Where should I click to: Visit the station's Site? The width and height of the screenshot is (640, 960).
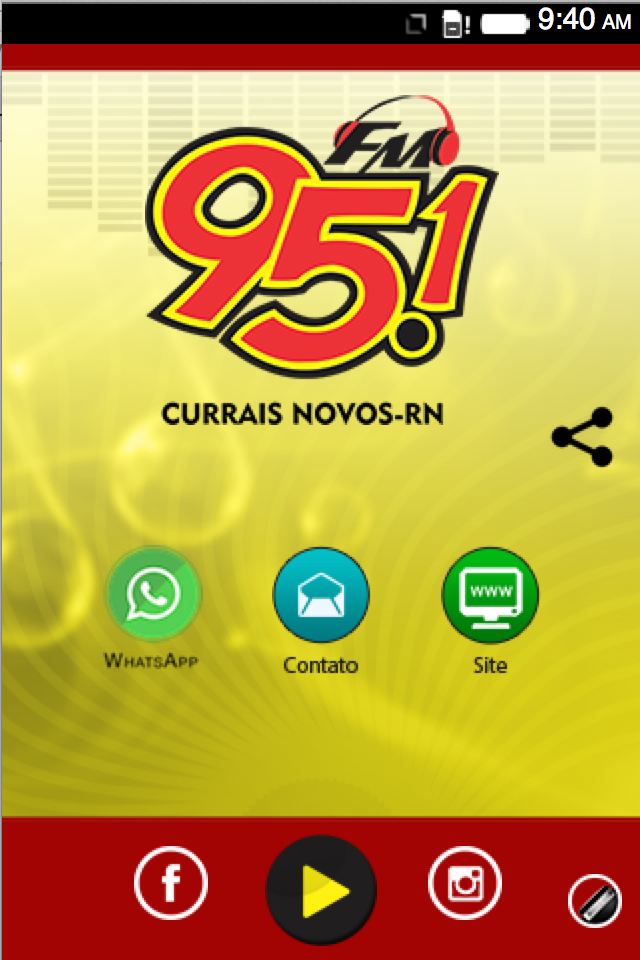click(x=490, y=596)
